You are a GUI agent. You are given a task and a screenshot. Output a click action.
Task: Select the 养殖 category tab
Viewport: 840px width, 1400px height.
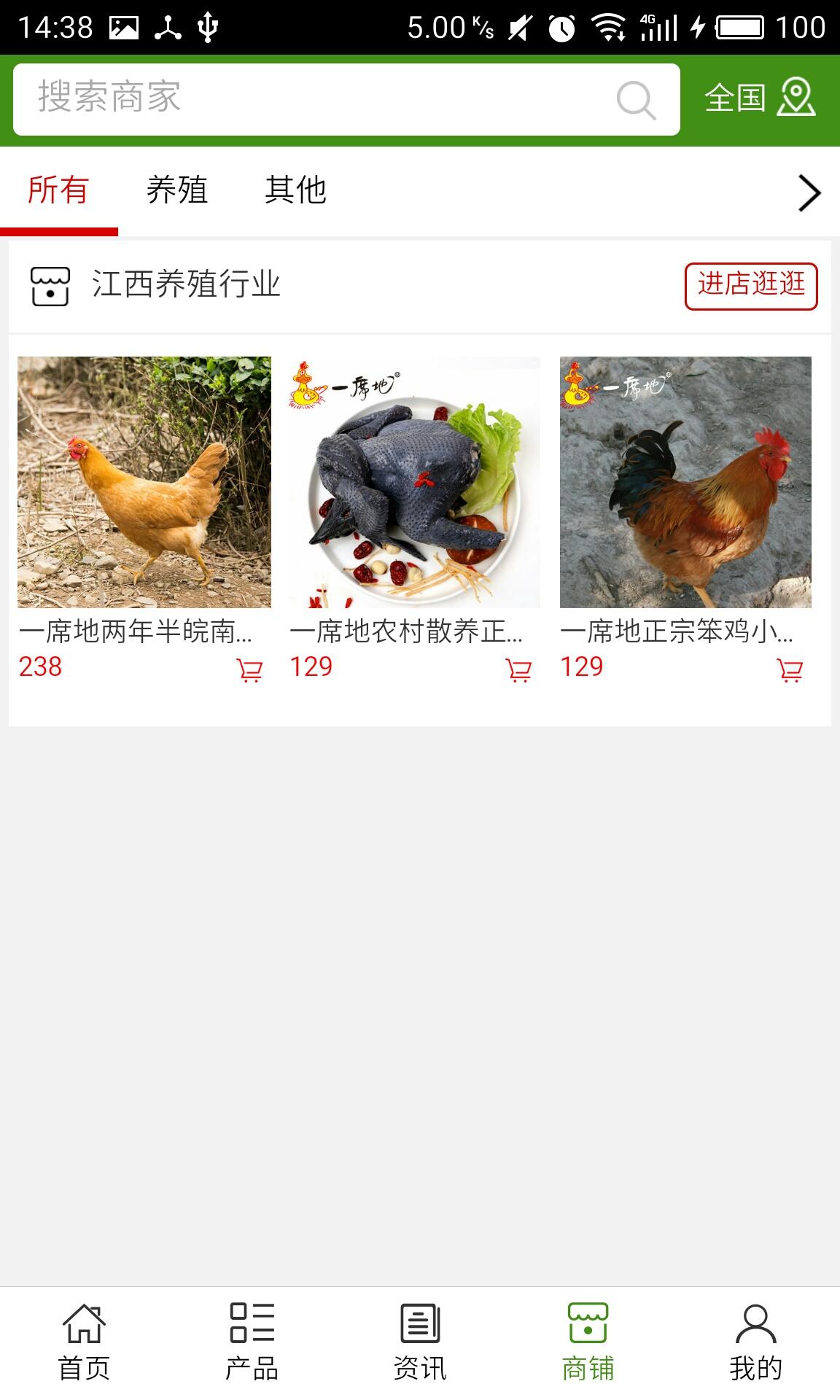tap(177, 191)
